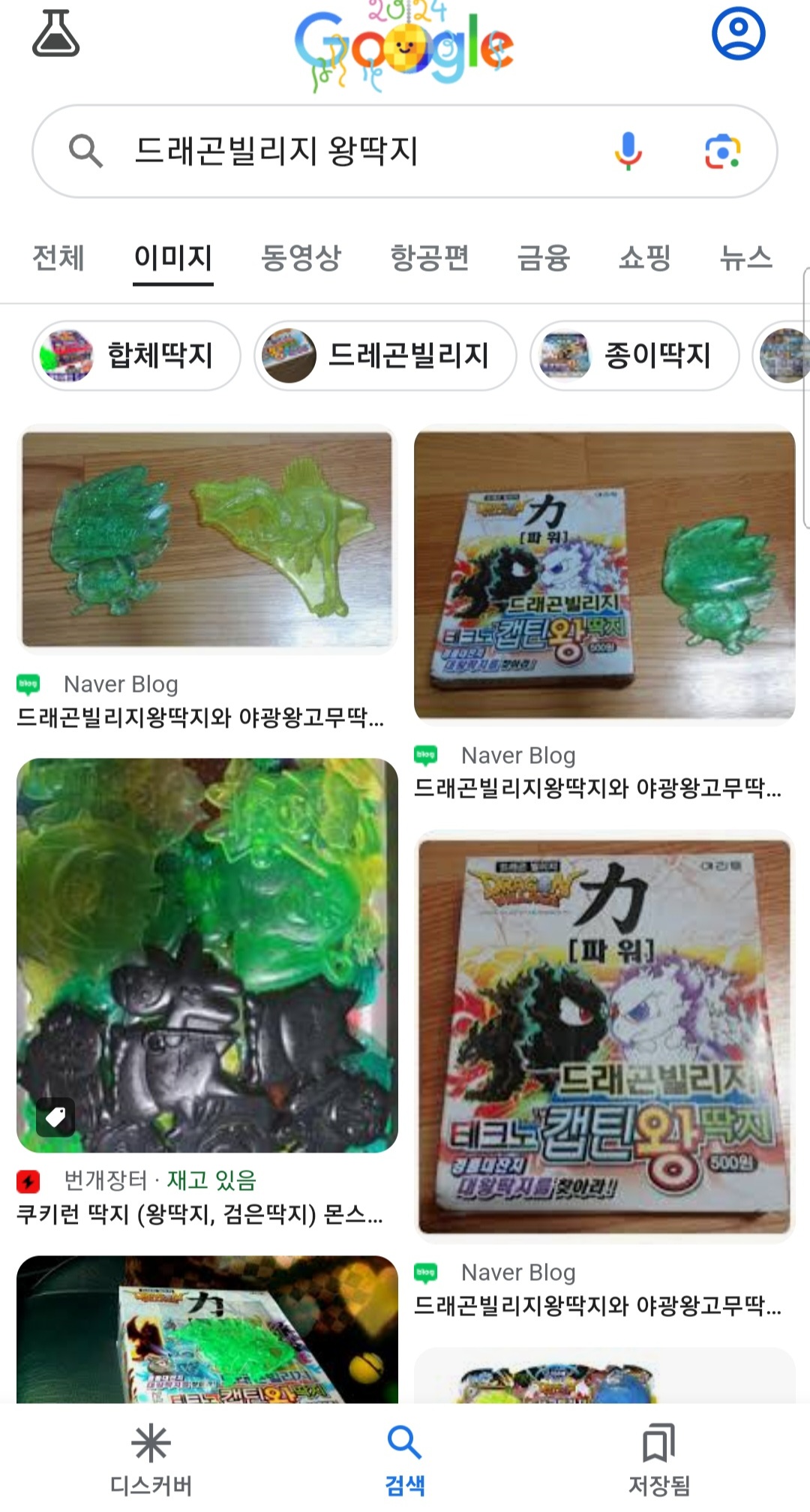Tap the Google 2024 doodle logo
Image resolution: width=810 pixels, height=1512 pixels.
[x=403, y=47]
